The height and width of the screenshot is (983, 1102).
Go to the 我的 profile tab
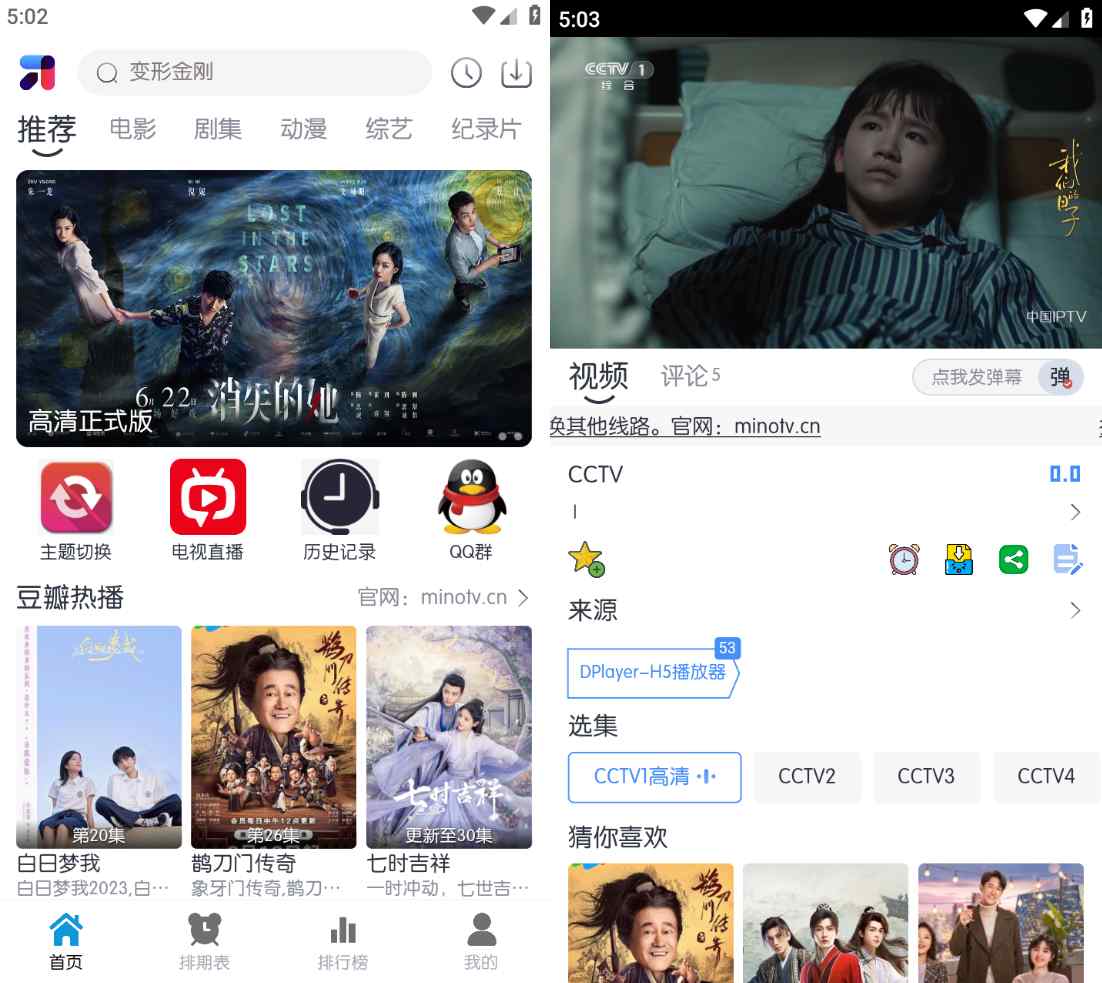click(481, 942)
